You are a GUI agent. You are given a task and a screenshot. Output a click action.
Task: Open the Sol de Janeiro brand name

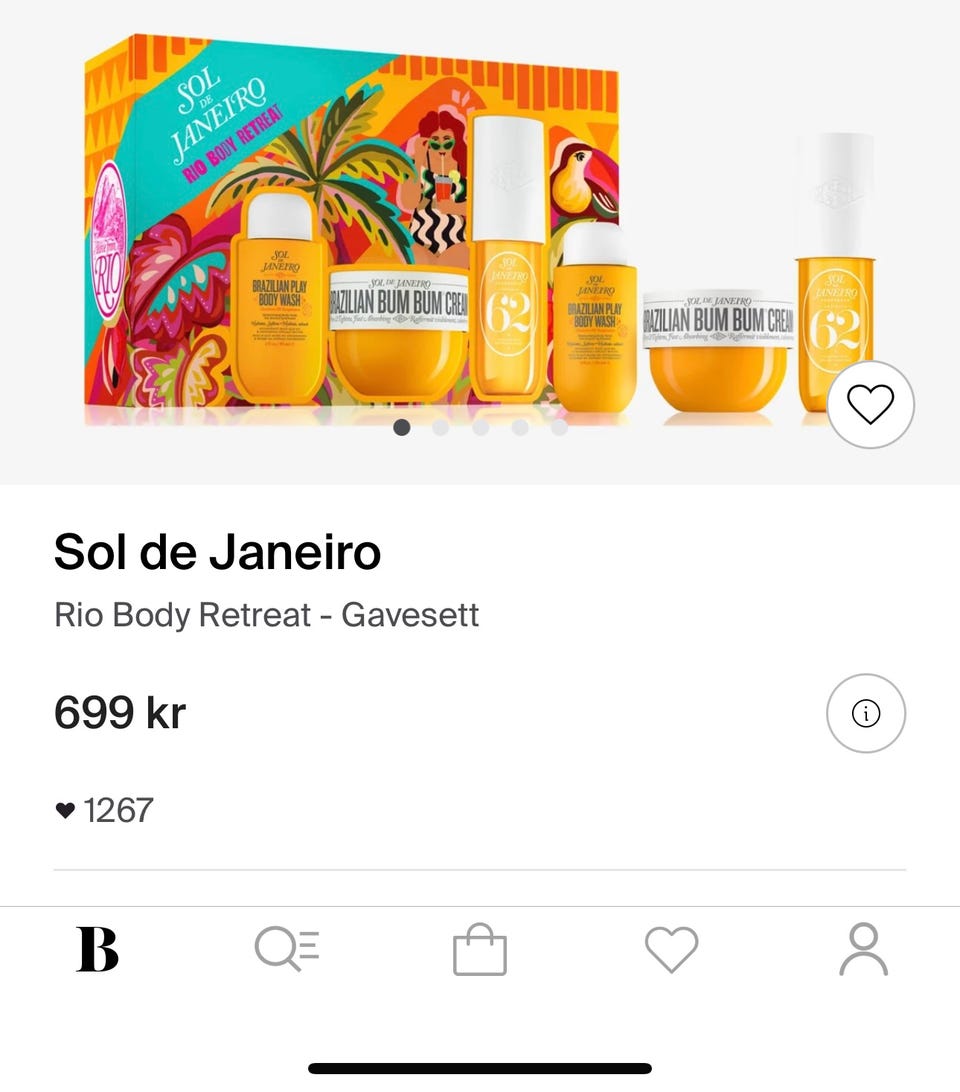tap(216, 551)
